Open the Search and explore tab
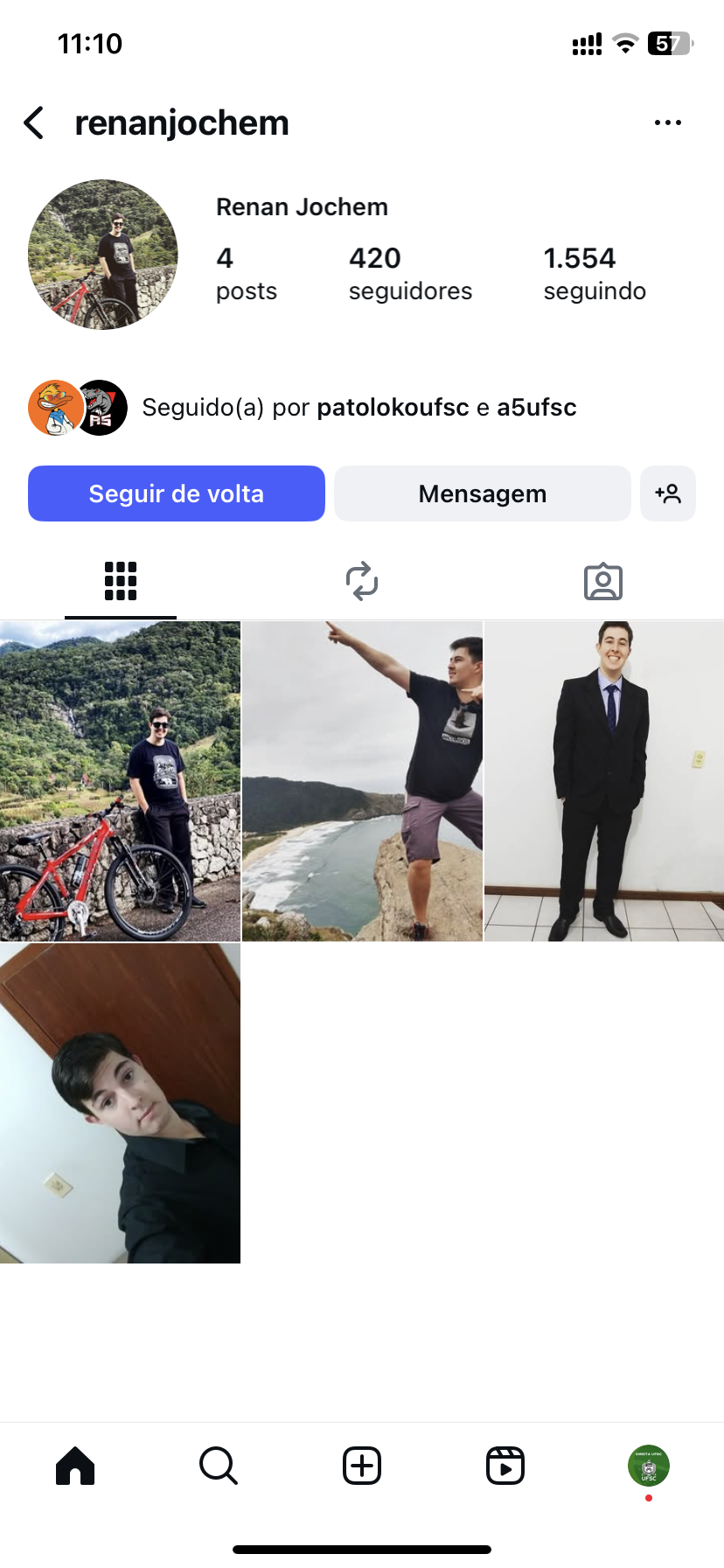Screen dimensions: 724x1568 coord(219,1466)
